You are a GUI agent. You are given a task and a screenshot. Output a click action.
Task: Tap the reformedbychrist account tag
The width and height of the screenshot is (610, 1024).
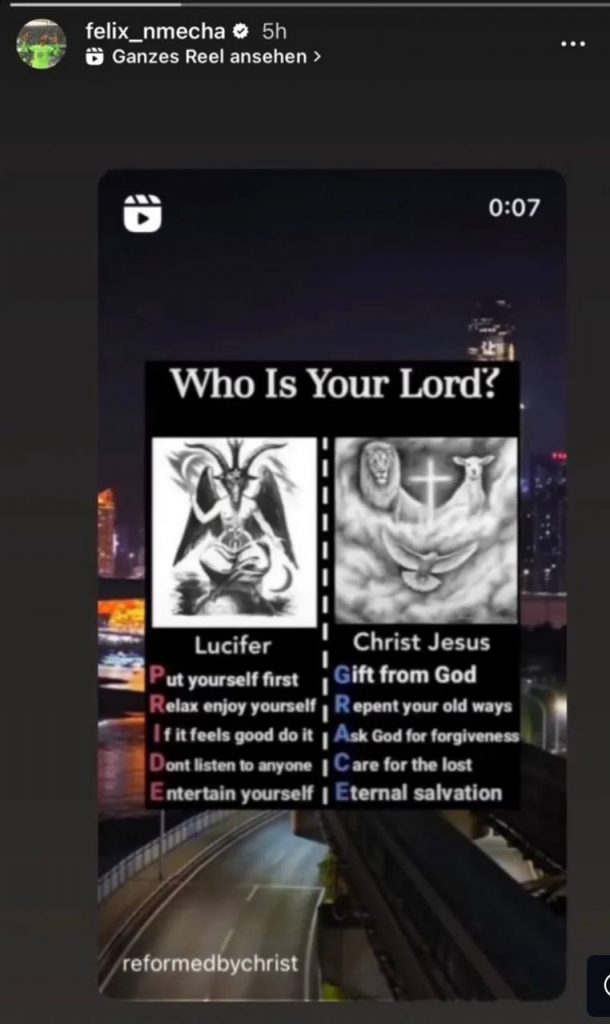click(x=209, y=964)
